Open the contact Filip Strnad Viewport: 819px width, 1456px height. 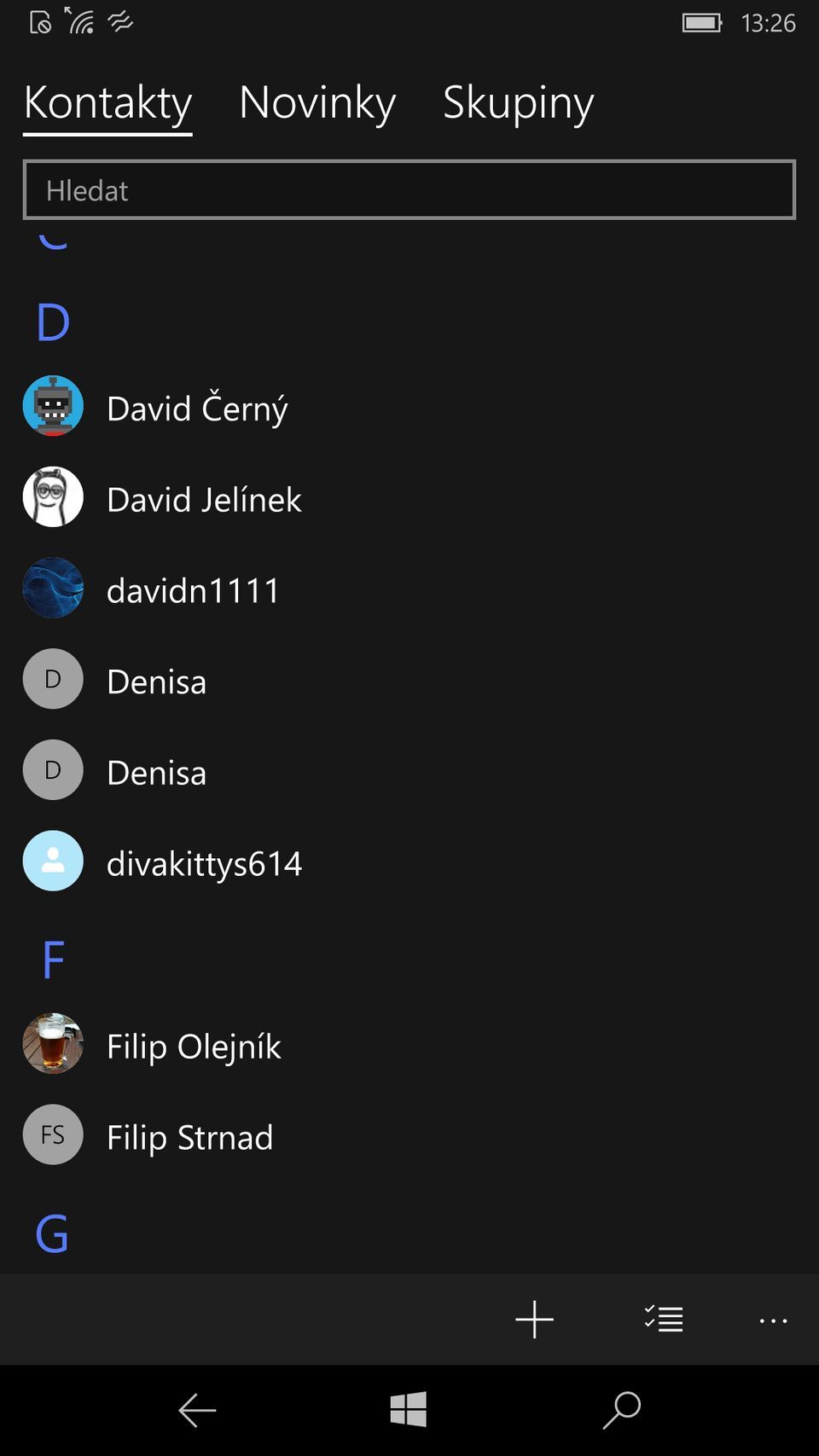pyautogui.click(x=189, y=1136)
